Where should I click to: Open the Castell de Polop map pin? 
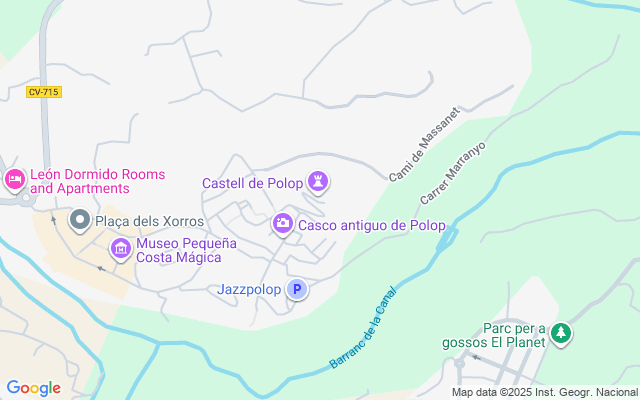point(318,182)
